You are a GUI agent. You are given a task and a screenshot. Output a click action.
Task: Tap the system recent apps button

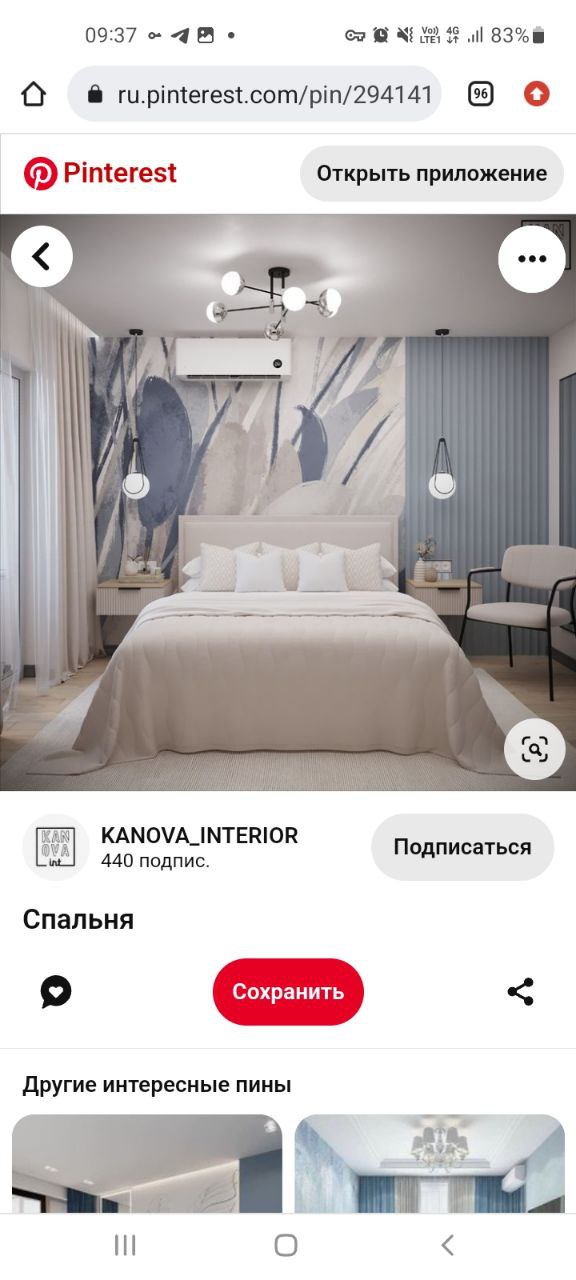pos(125,1245)
